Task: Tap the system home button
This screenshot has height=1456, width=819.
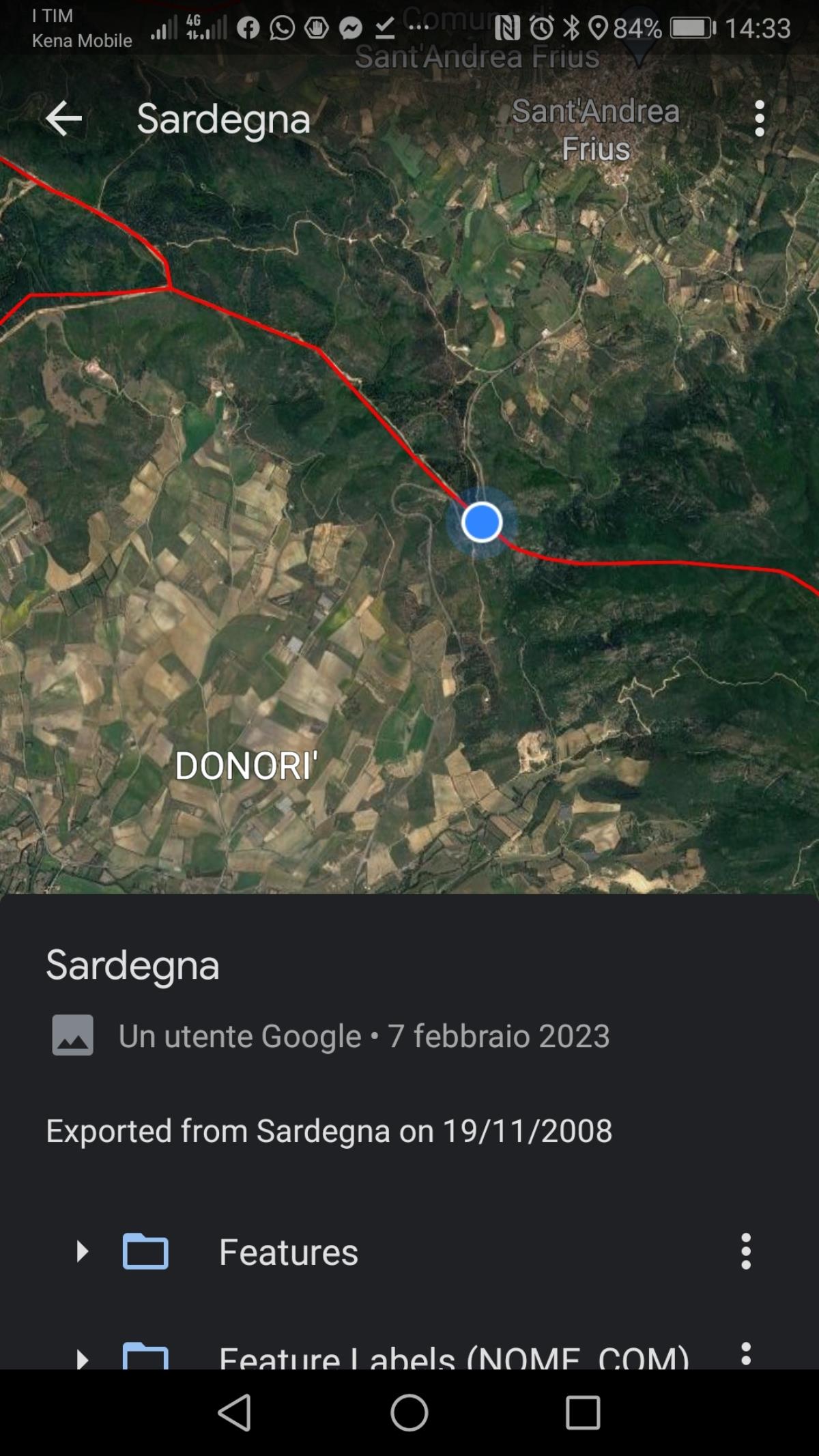Action: (409, 1412)
